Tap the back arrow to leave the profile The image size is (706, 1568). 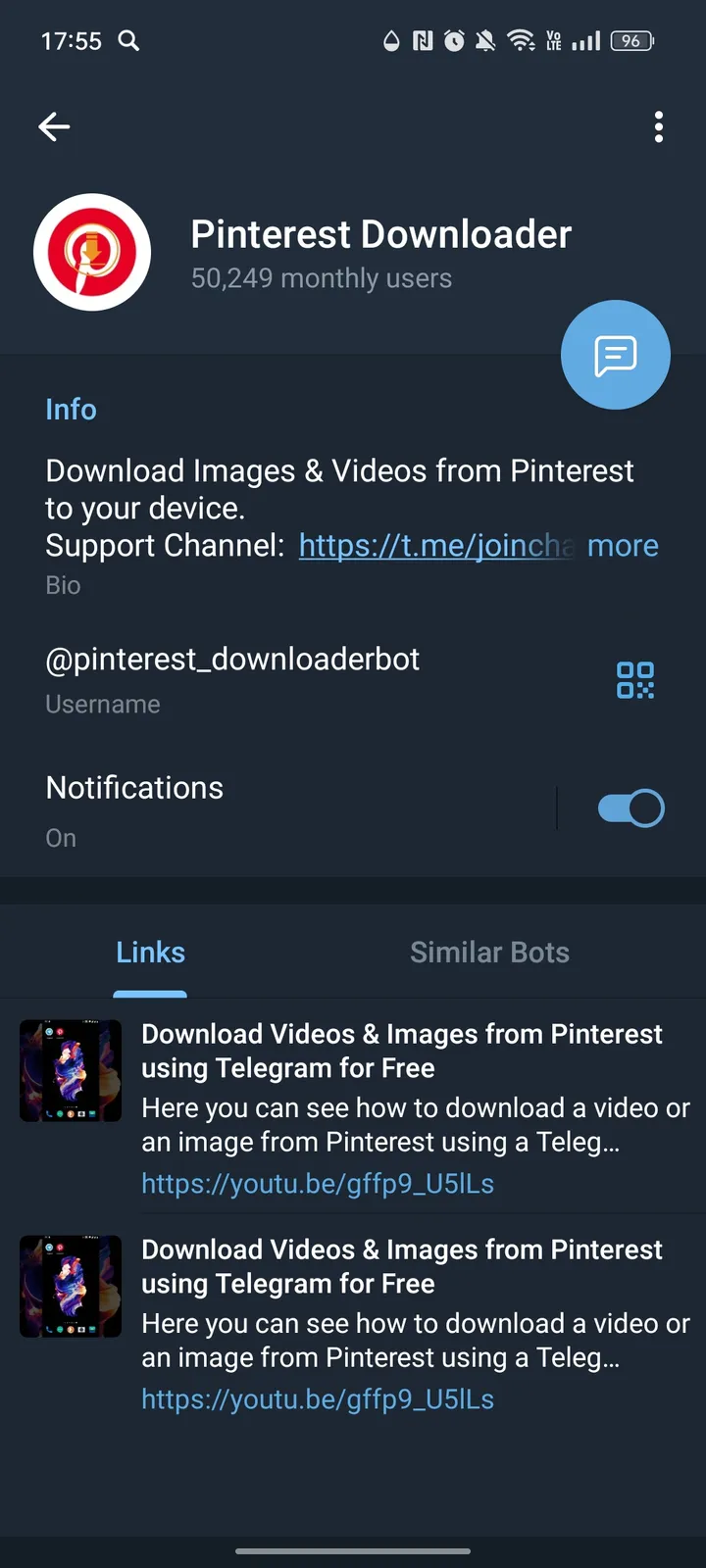pos(54,126)
